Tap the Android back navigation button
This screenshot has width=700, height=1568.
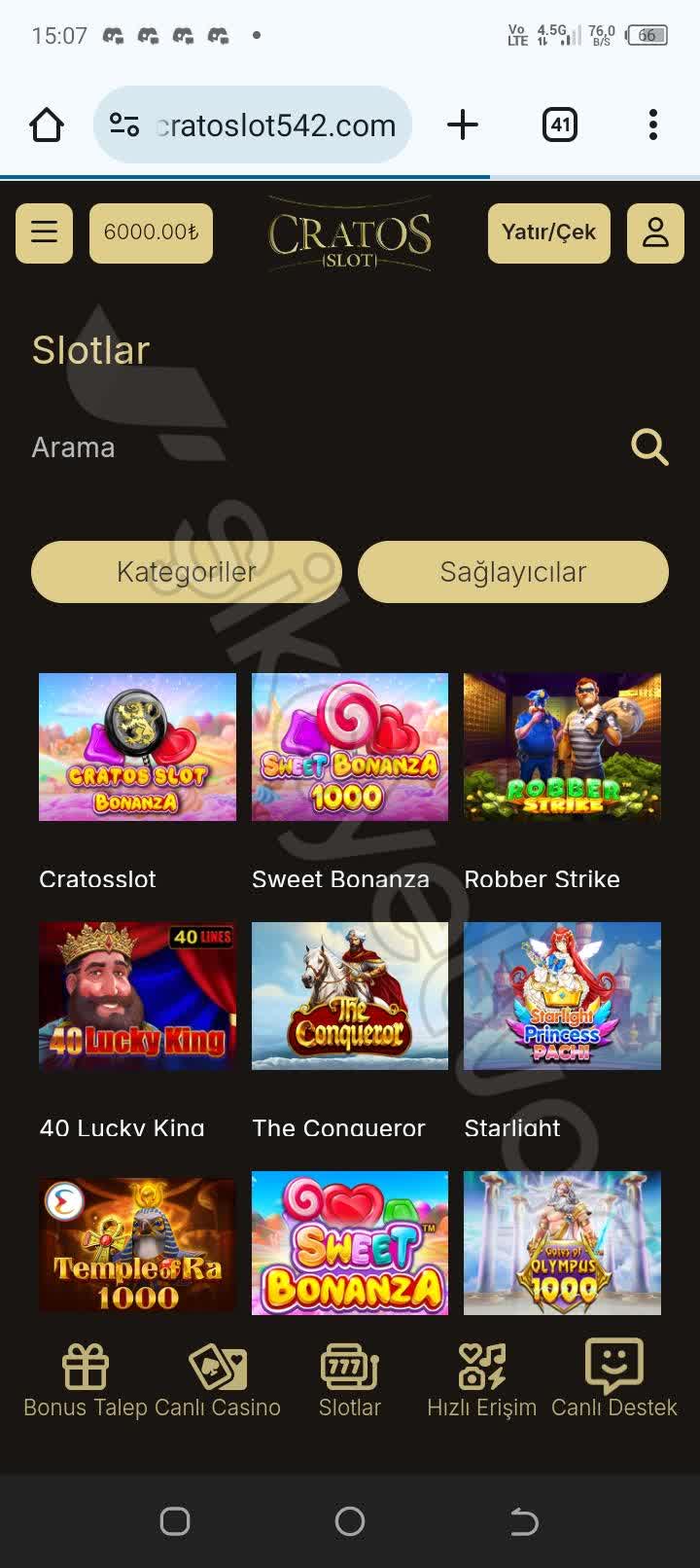[x=523, y=1520]
